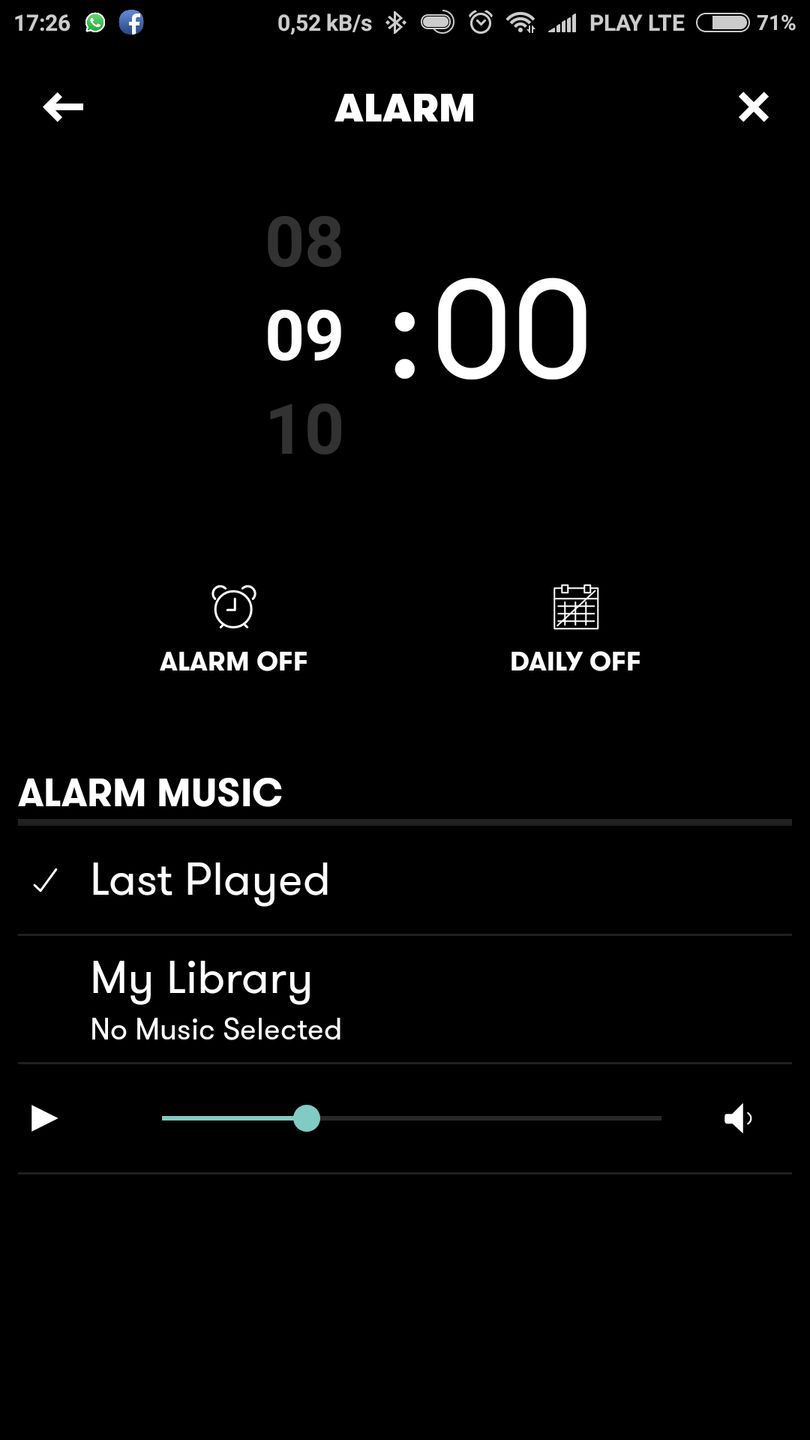Image resolution: width=810 pixels, height=1440 pixels.
Task: Select hour 08 in the picker
Action: tap(305, 243)
